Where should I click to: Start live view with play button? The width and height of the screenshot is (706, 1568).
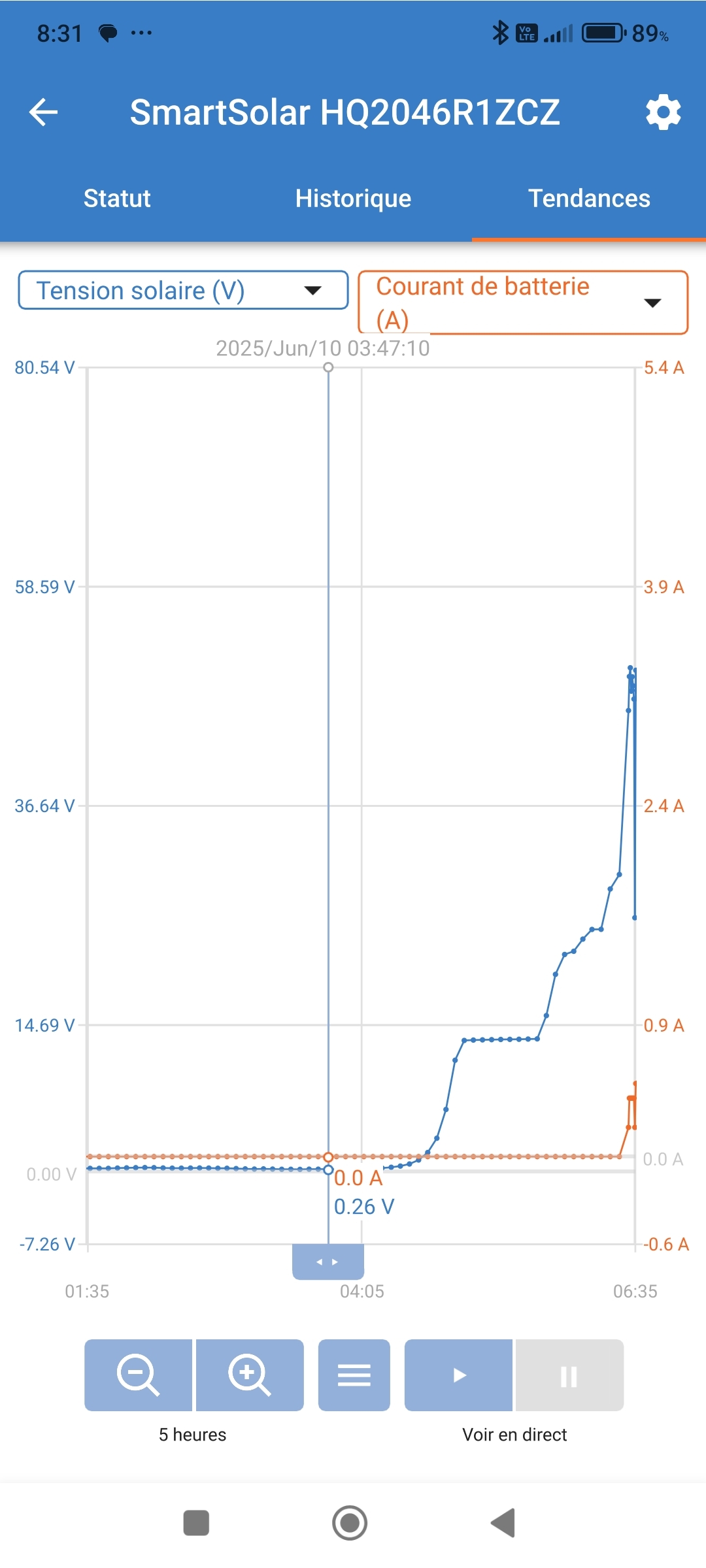(459, 1375)
